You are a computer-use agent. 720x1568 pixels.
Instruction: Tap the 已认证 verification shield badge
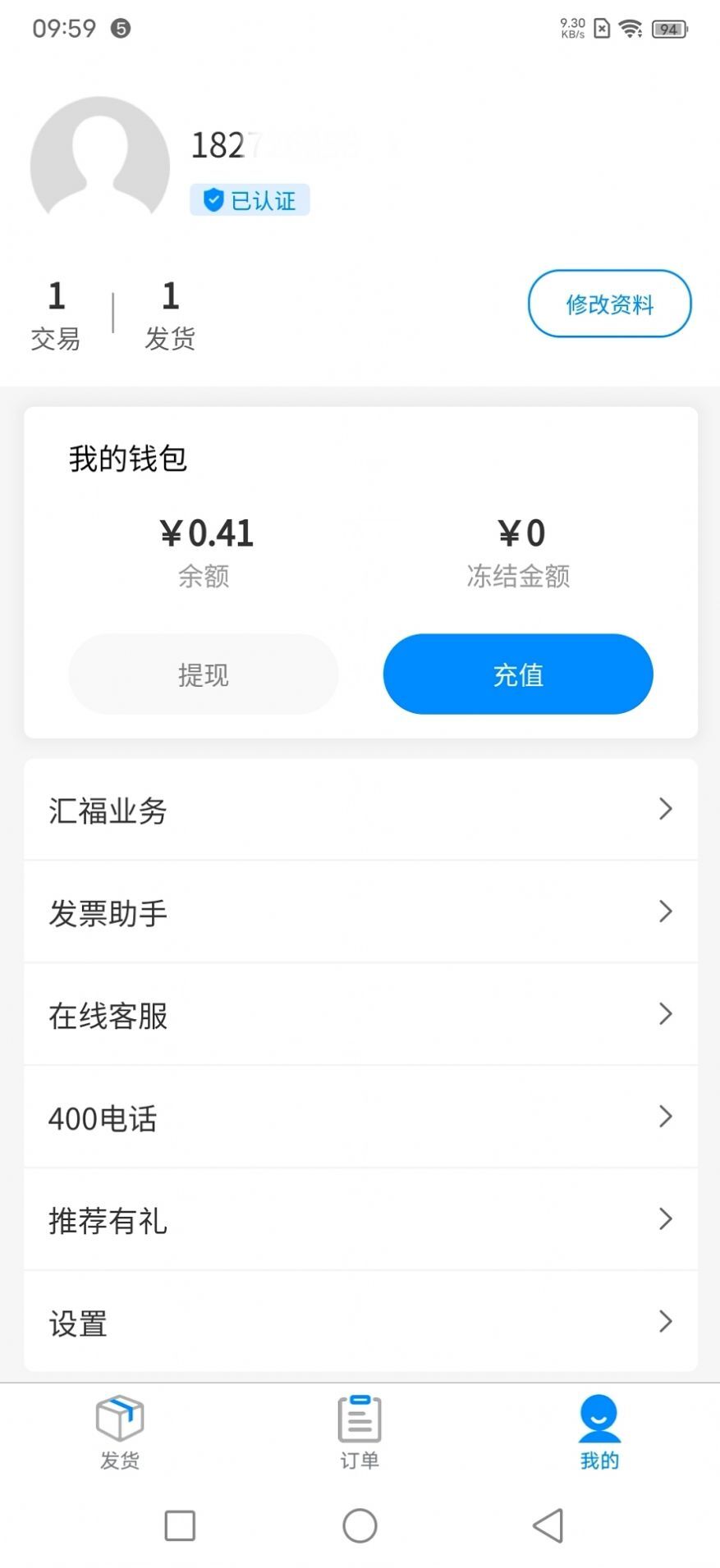250,199
